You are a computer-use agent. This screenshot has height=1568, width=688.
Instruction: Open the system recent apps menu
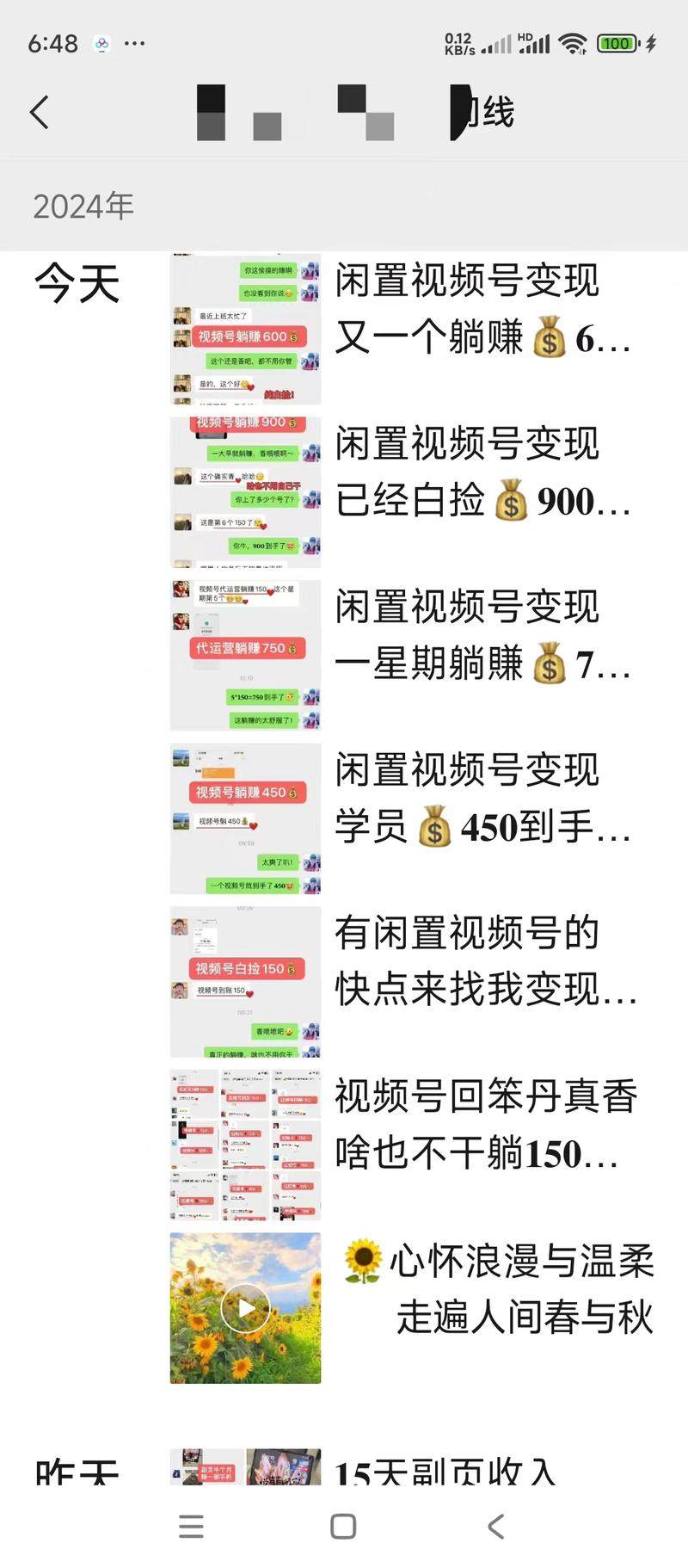(191, 1527)
